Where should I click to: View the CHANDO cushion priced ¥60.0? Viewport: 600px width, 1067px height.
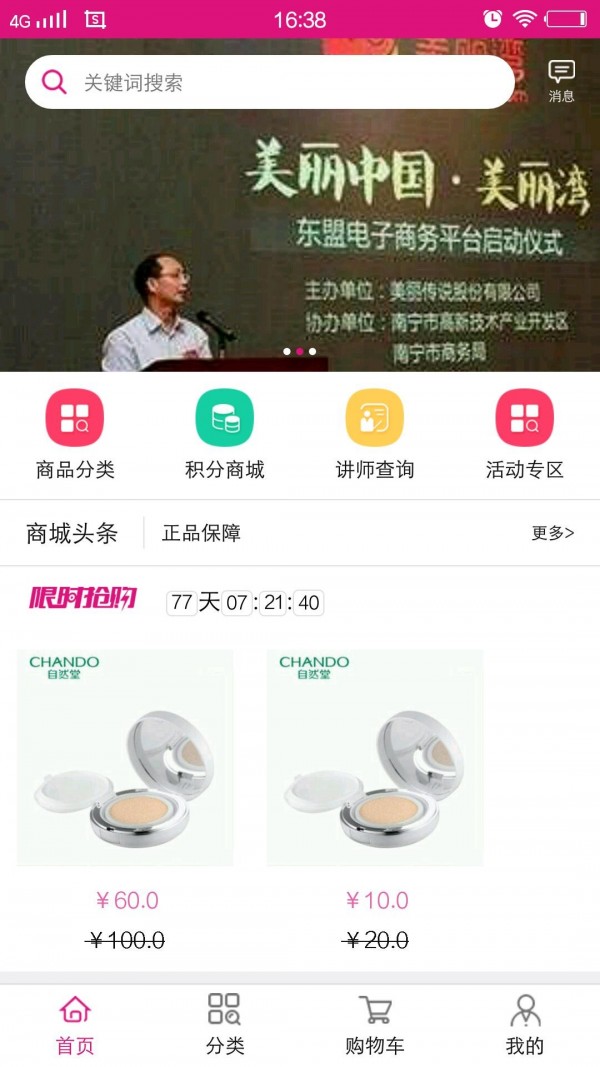(125, 758)
